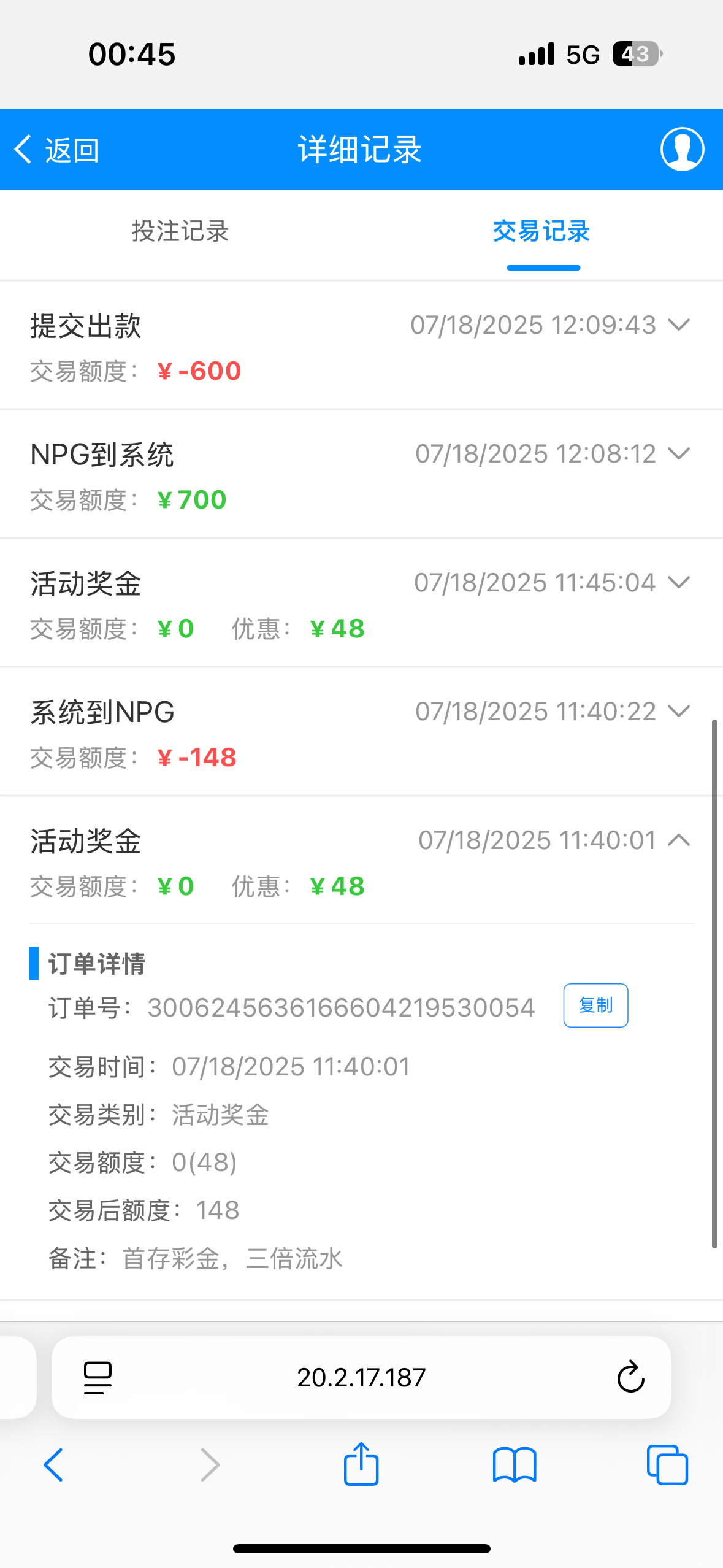Navigate back in Safari history
723x1568 pixels.
click(54, 1464)
